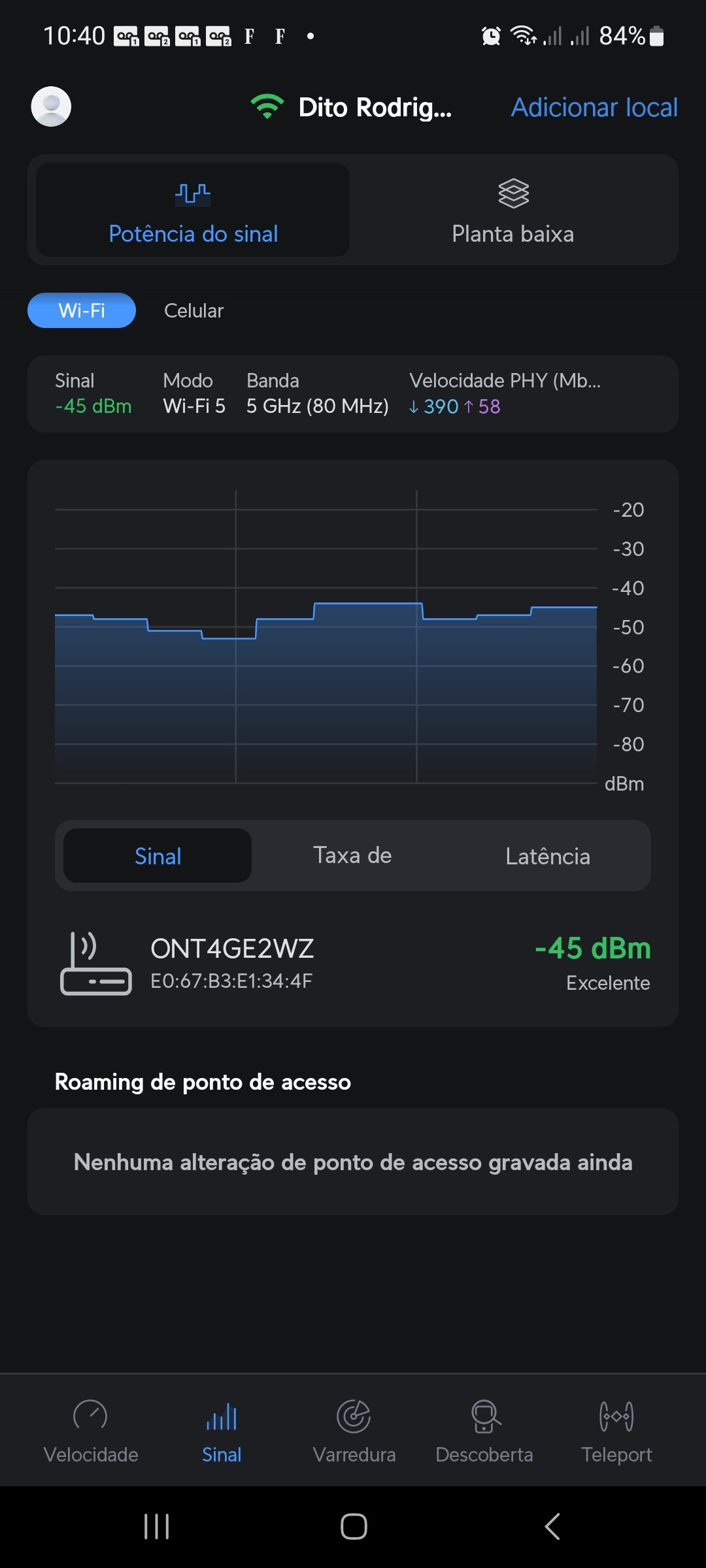Screen dimensions: 706x1568
Task: Open the user profile avatar
Action: (51, 106)
